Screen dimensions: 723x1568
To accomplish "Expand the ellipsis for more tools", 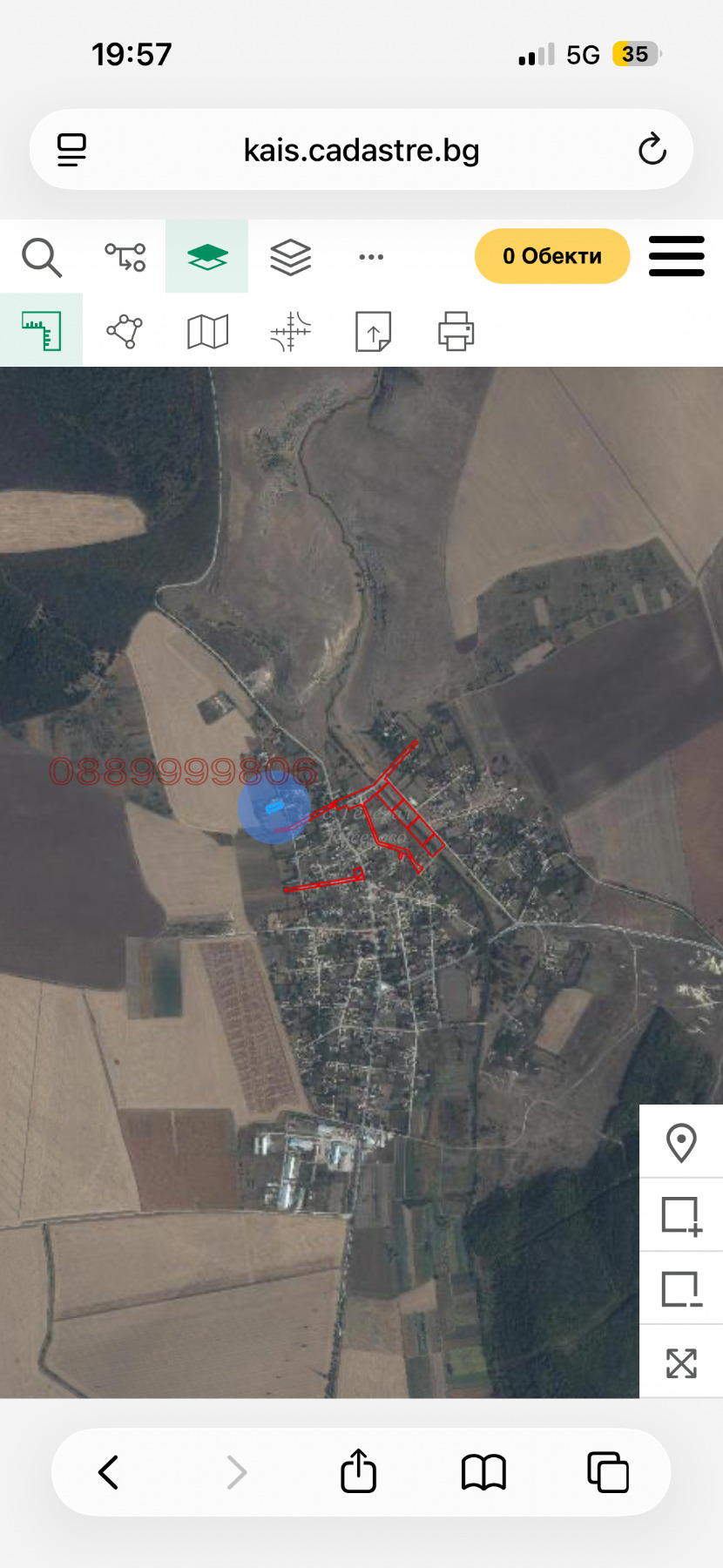I will (371, 256).
